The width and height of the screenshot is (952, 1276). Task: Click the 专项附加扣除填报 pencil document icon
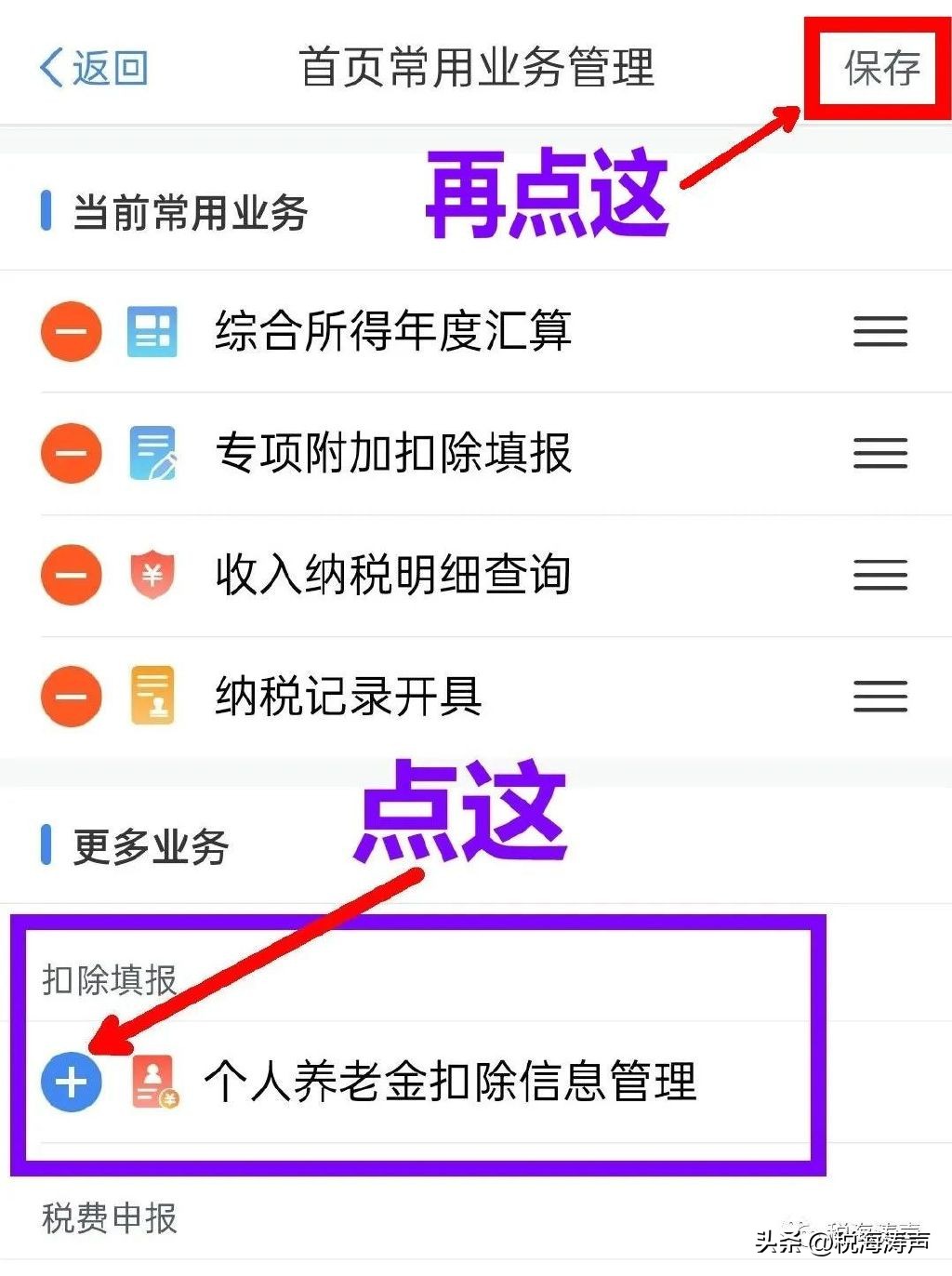point(152,454)
